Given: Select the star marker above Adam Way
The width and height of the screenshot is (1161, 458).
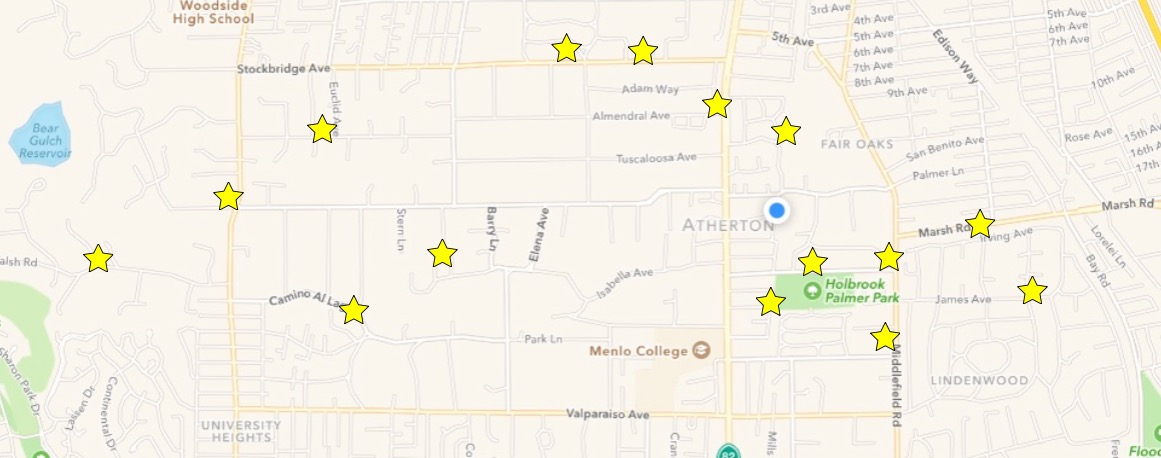Looking at the screenshot, I should click(x=643, y=50).
